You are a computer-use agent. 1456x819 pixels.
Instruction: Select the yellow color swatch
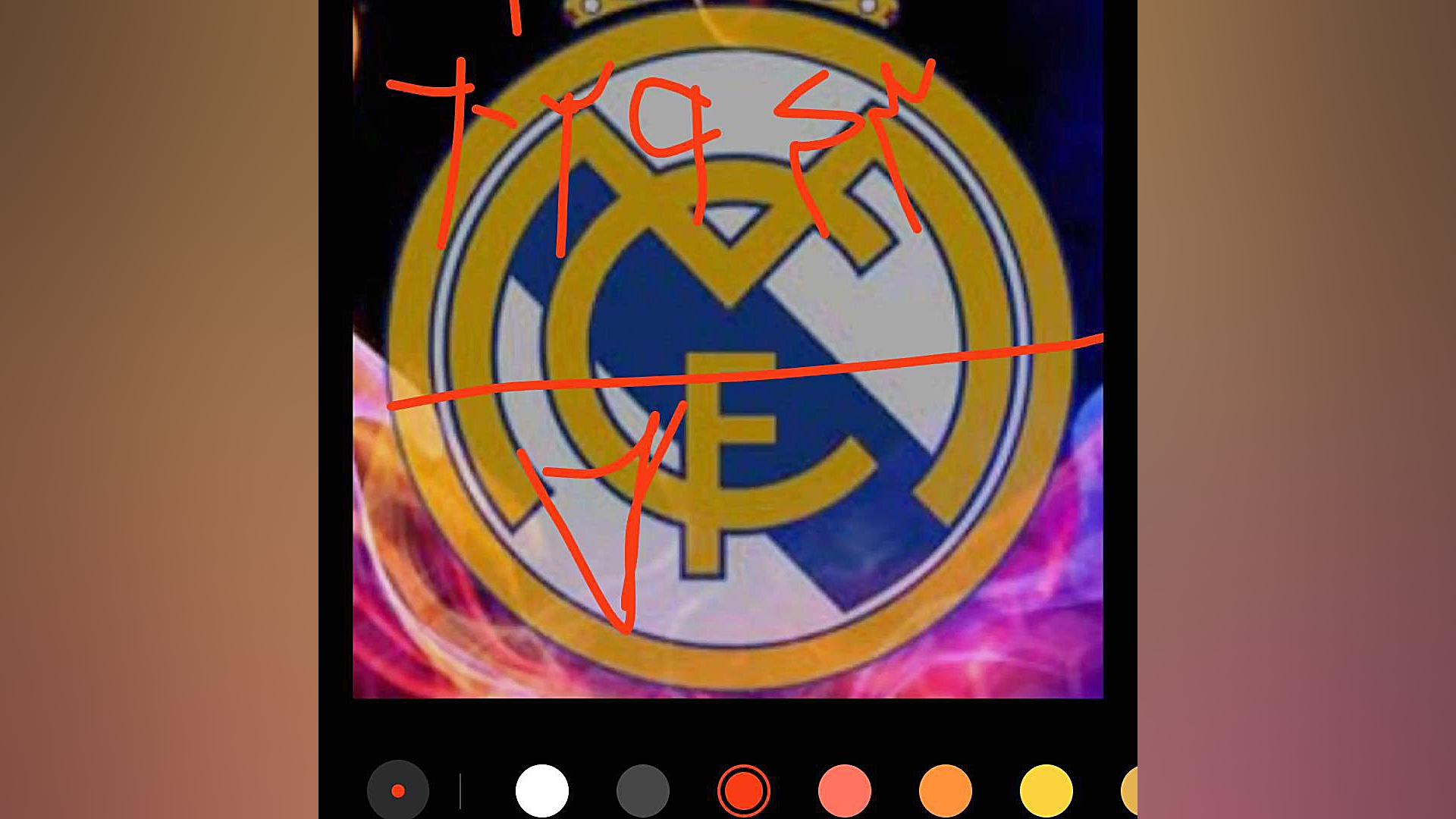click(x=1046, y=791)
